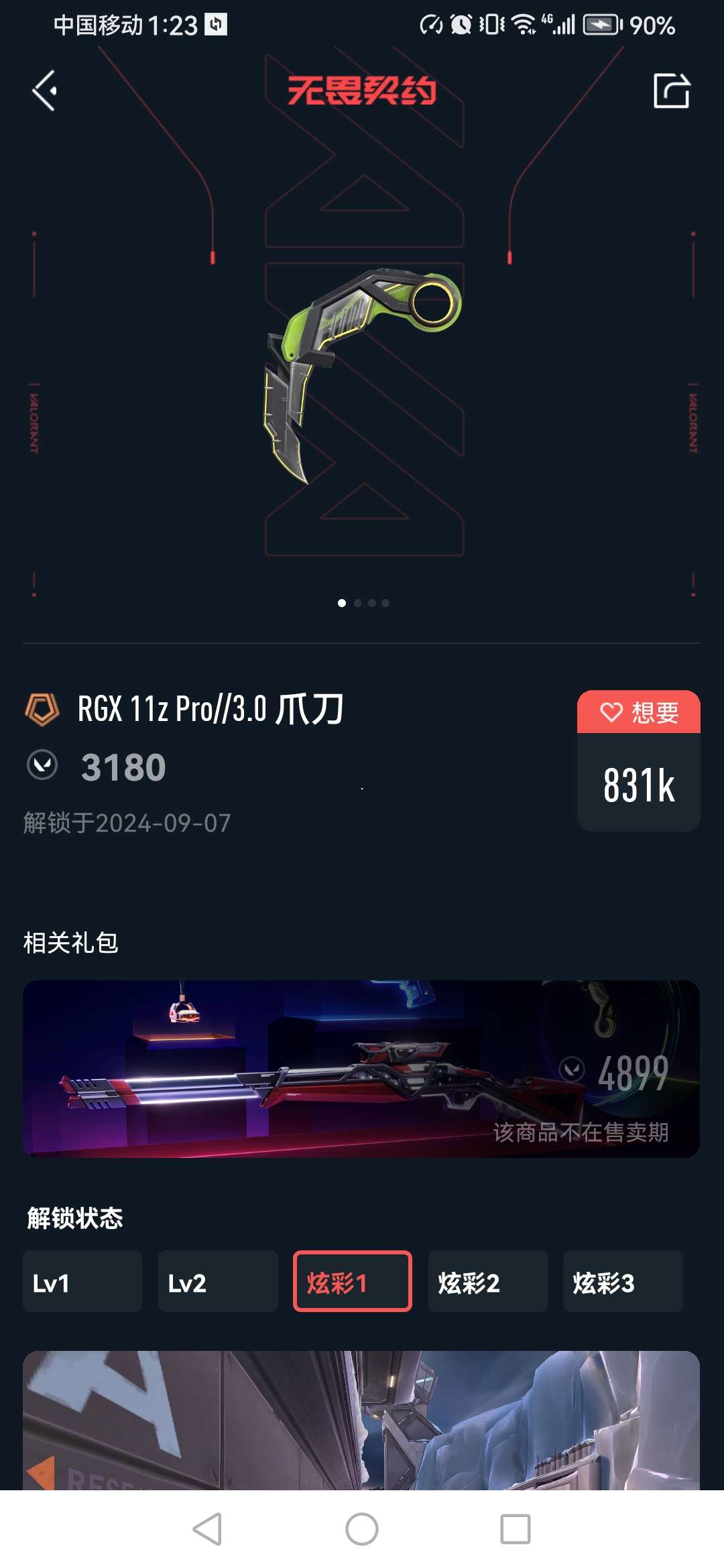Select the 炫彩2 unlock state
Screen dimensions: 724x1568
tap(488, 1281)
